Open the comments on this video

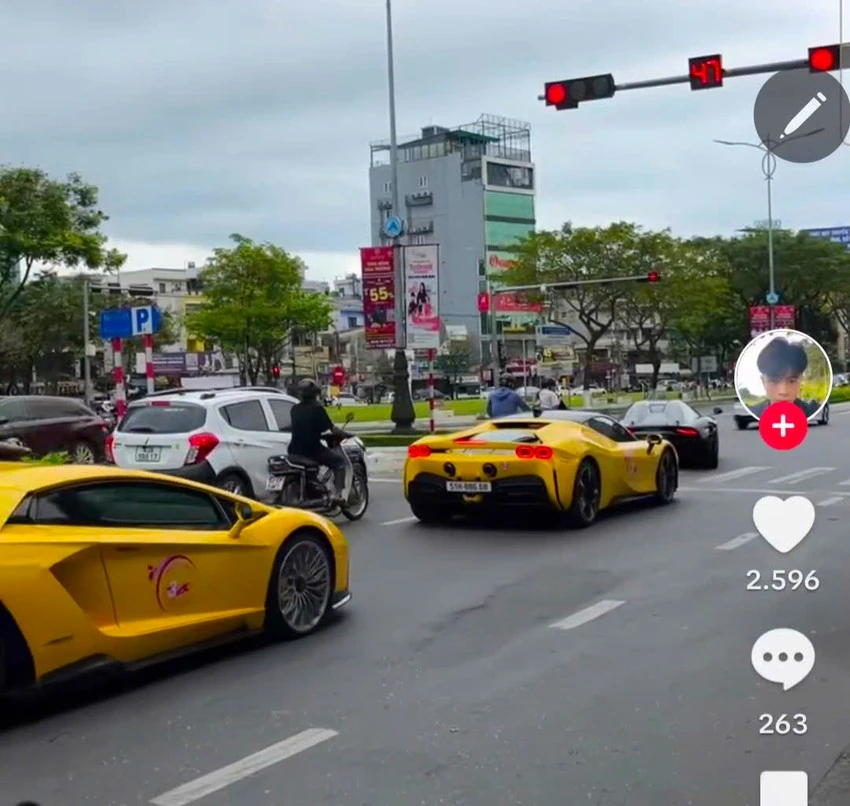[782, 658]
